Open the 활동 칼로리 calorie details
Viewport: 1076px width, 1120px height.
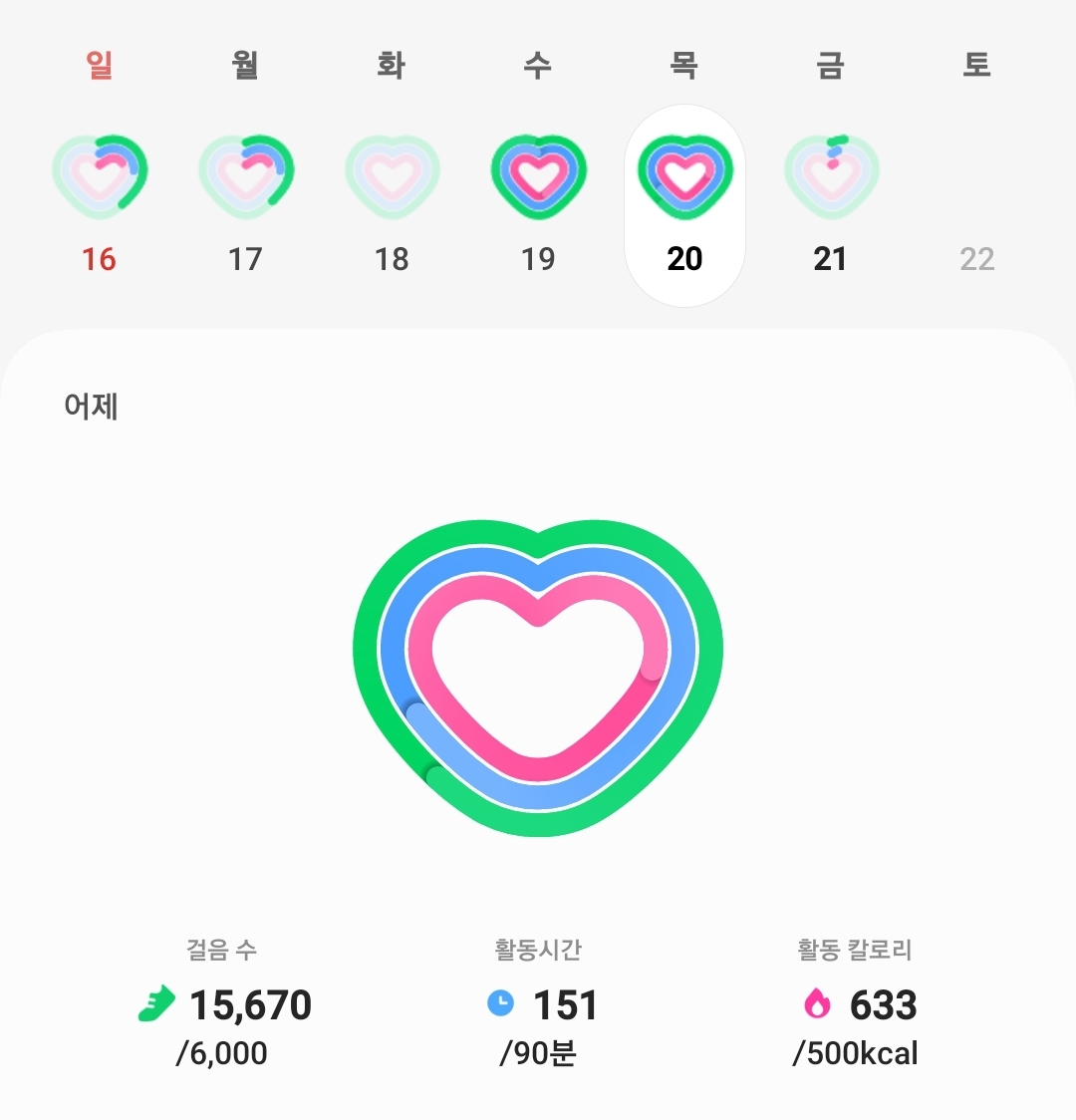(x=855, y=1004)
